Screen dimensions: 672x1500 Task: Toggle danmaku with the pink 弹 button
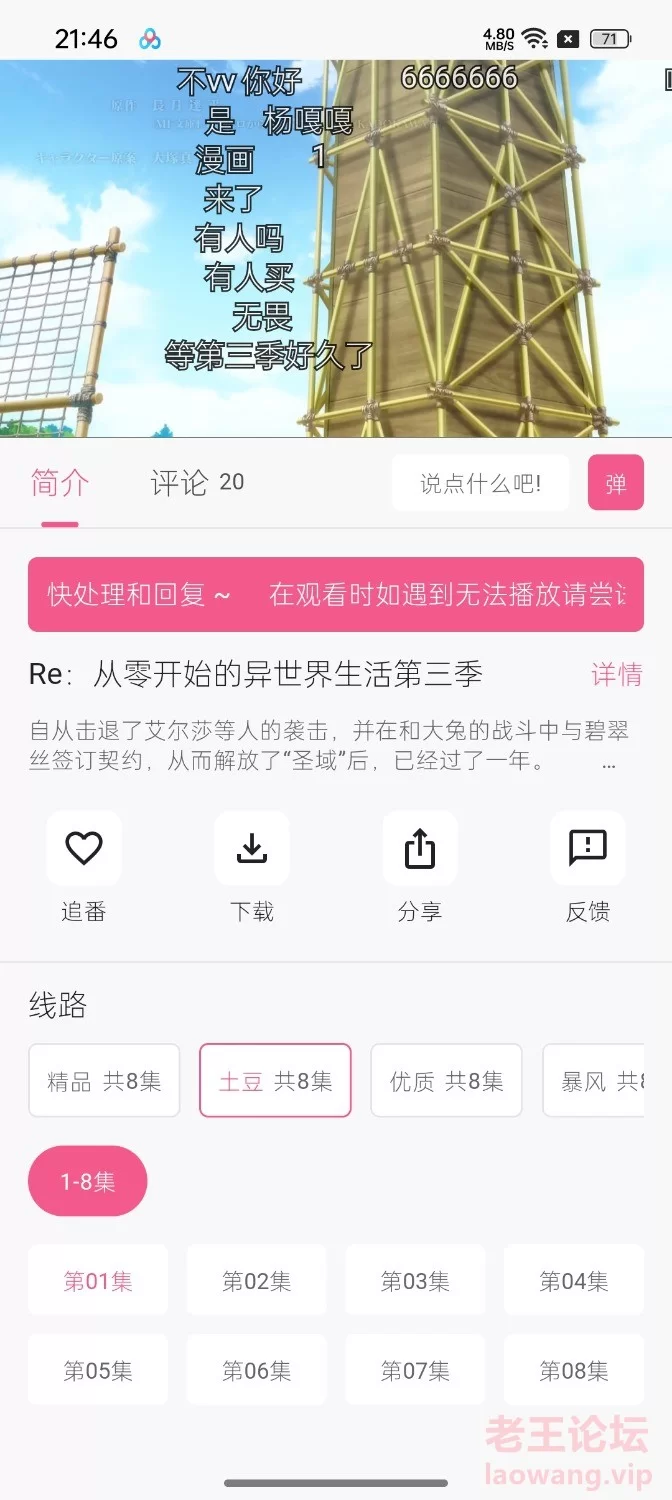pyautogui.click(x=616, y=483)
